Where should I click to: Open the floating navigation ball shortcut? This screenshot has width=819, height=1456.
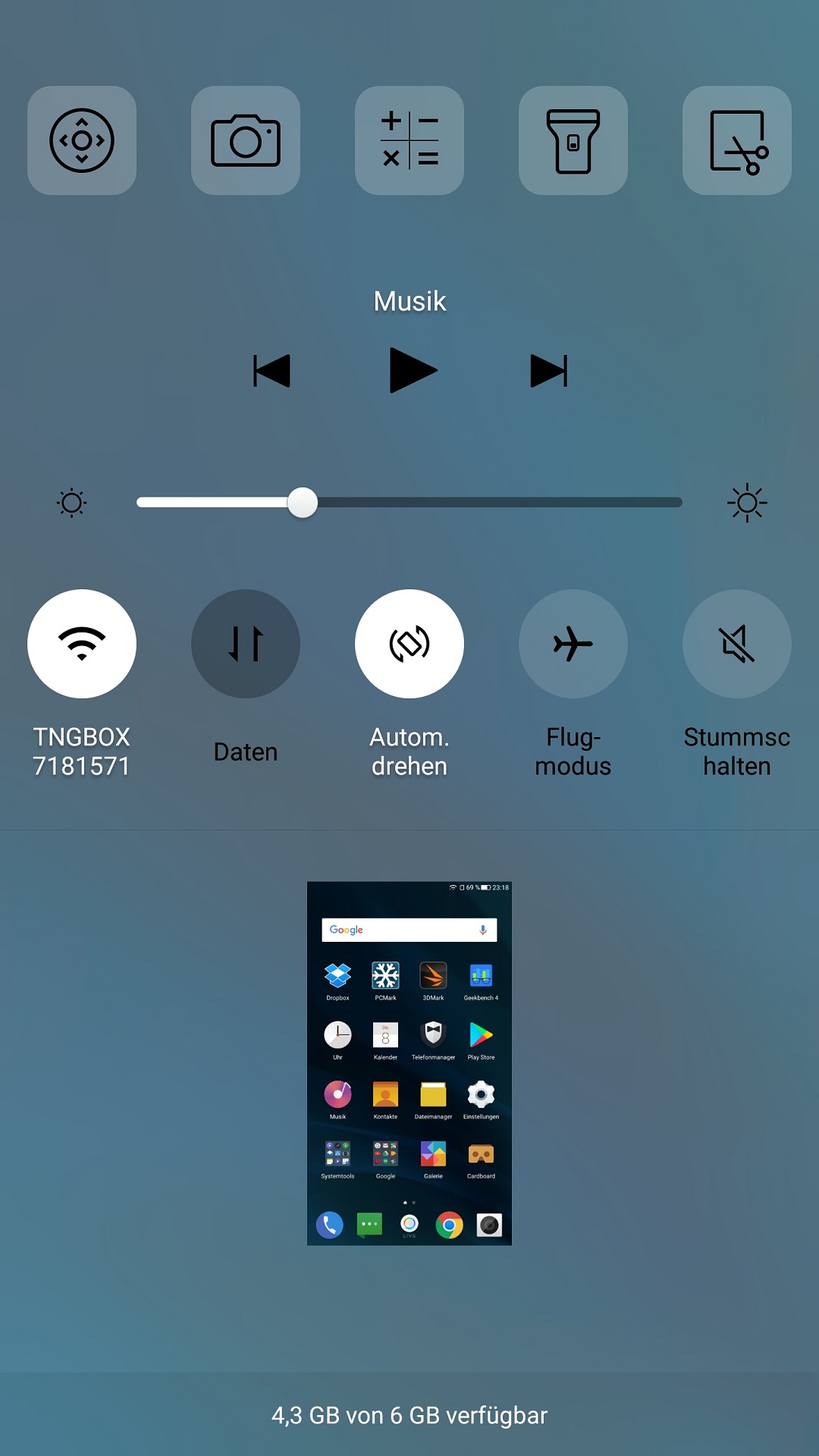click(82, 140)
